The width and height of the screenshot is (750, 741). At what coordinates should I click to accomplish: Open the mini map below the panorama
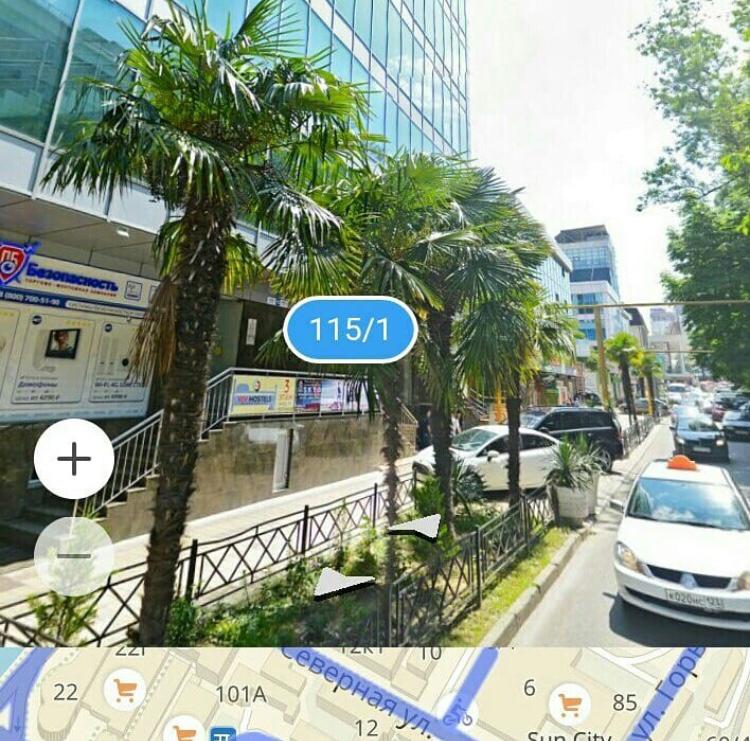(375, 695)
